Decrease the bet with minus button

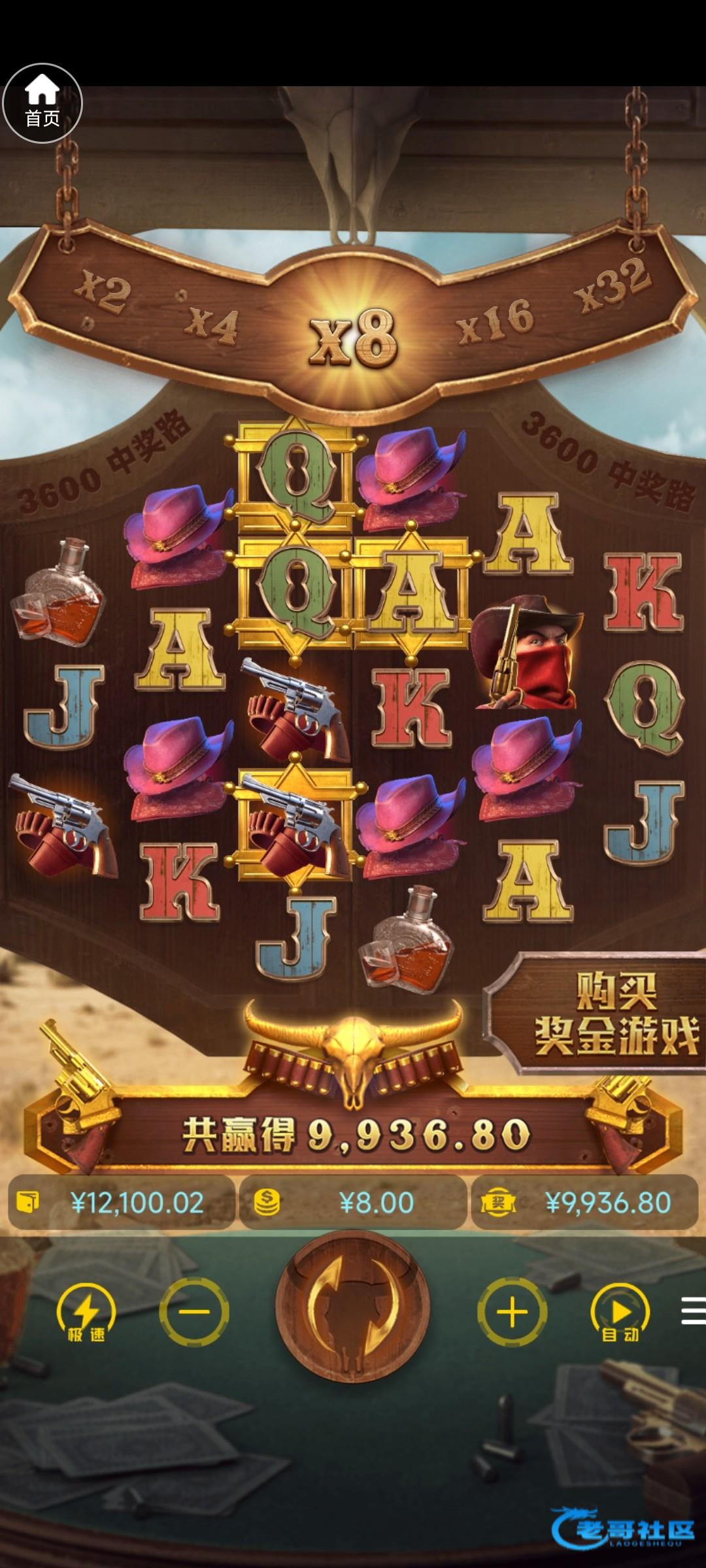(x=194, y=1312)
